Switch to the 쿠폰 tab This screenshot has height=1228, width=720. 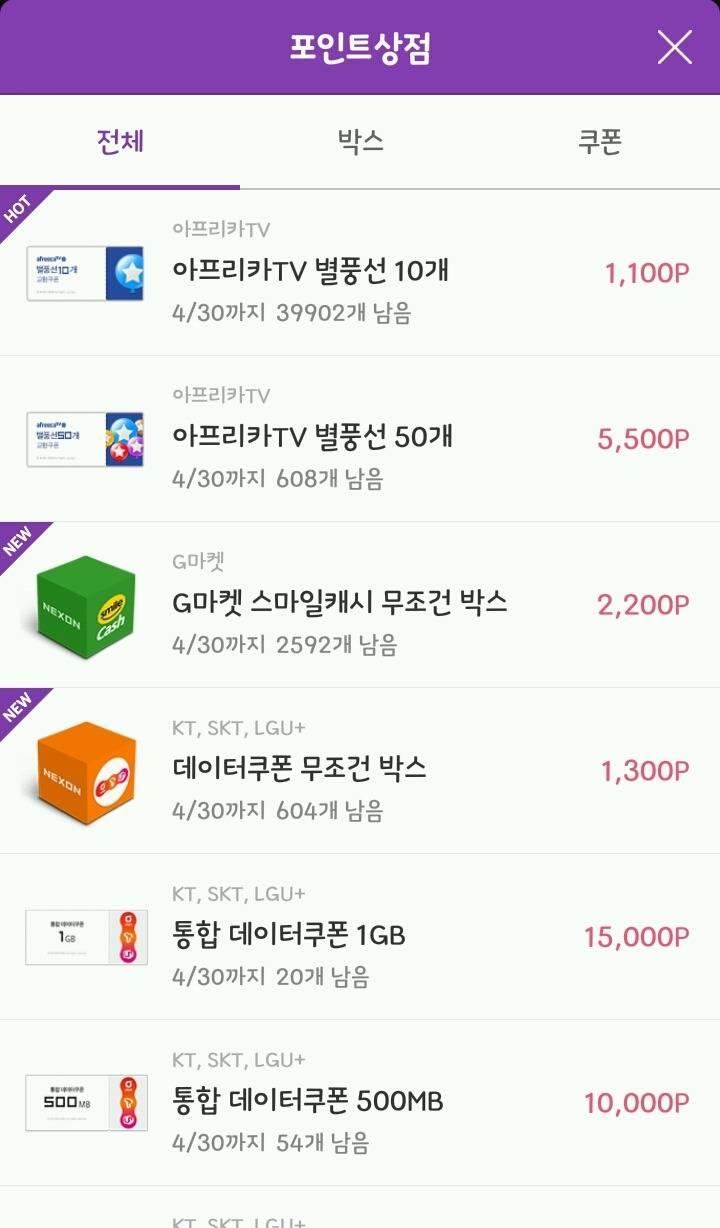point(600,143)
